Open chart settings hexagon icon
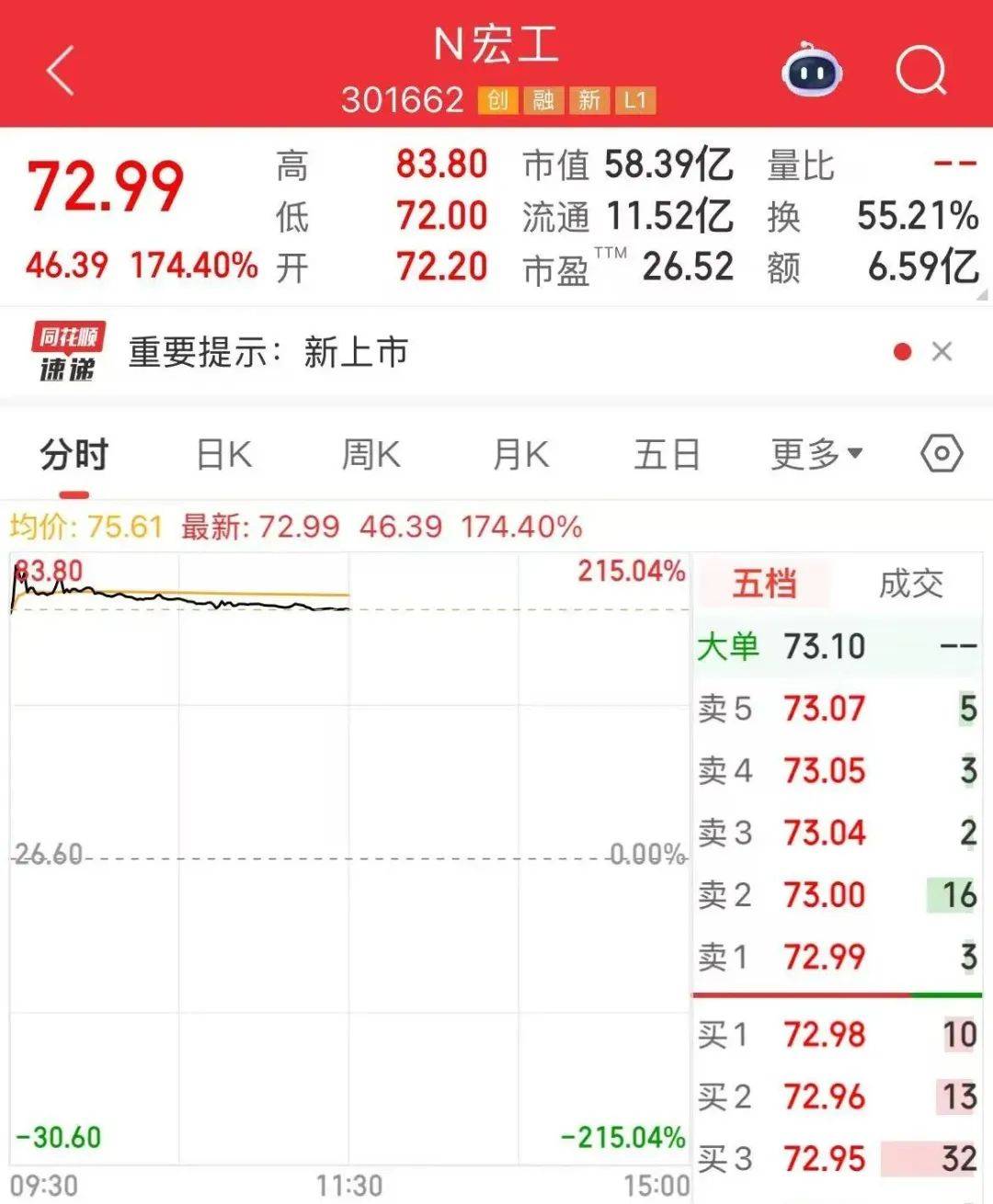Image resolution: width=993 pixels, height=1204 pixels. tap(942, 454)
